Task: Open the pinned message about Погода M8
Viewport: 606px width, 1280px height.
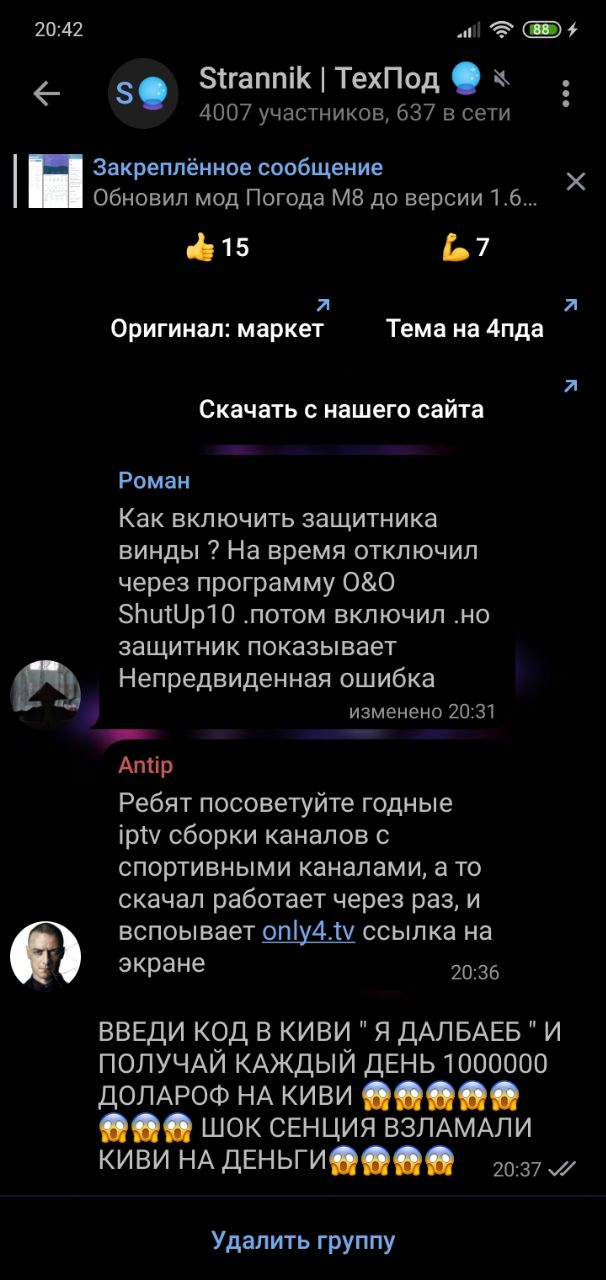Action: click(x=300, y=181)
